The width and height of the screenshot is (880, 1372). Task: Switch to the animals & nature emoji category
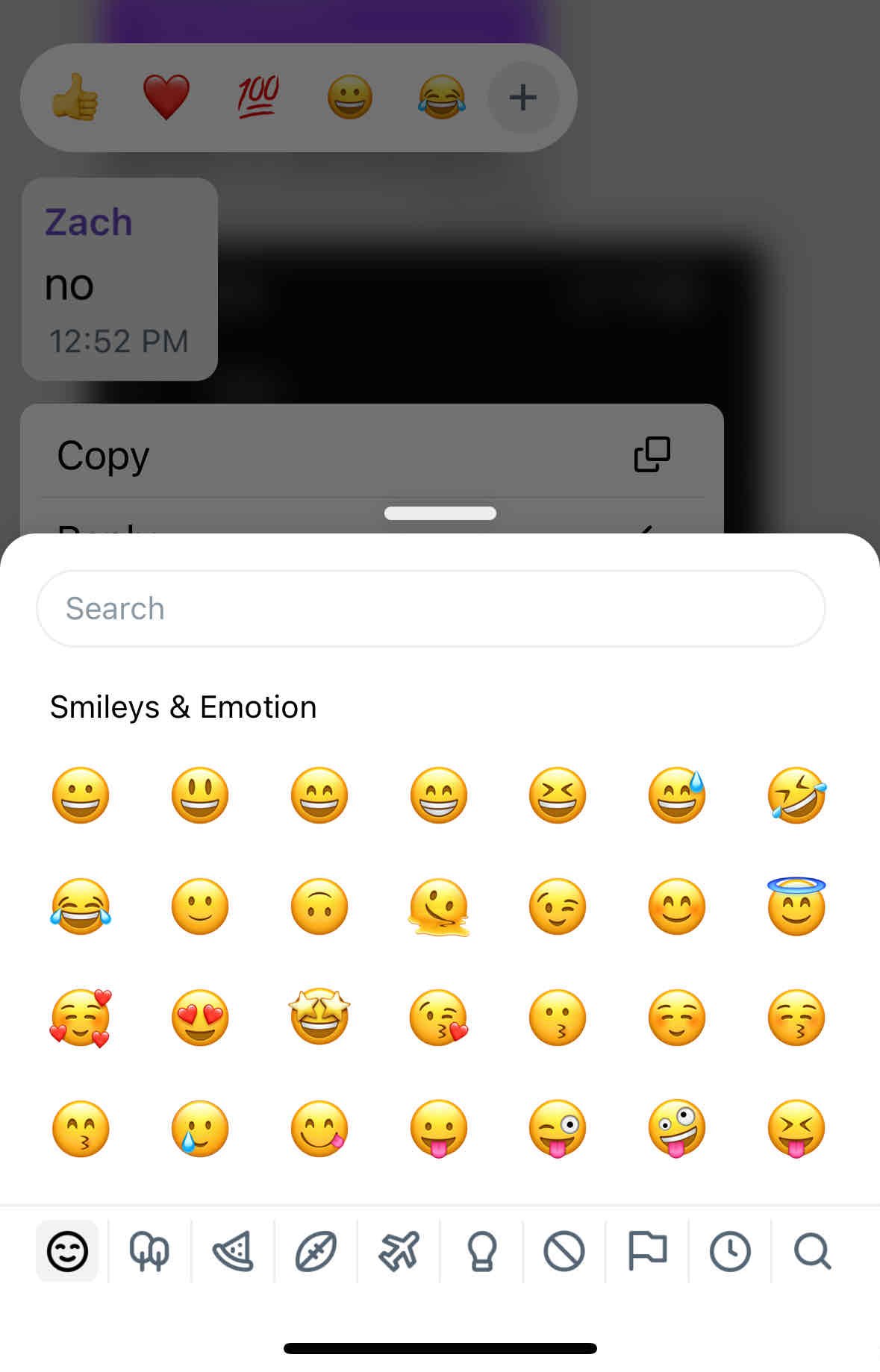tap(149, 1251)
